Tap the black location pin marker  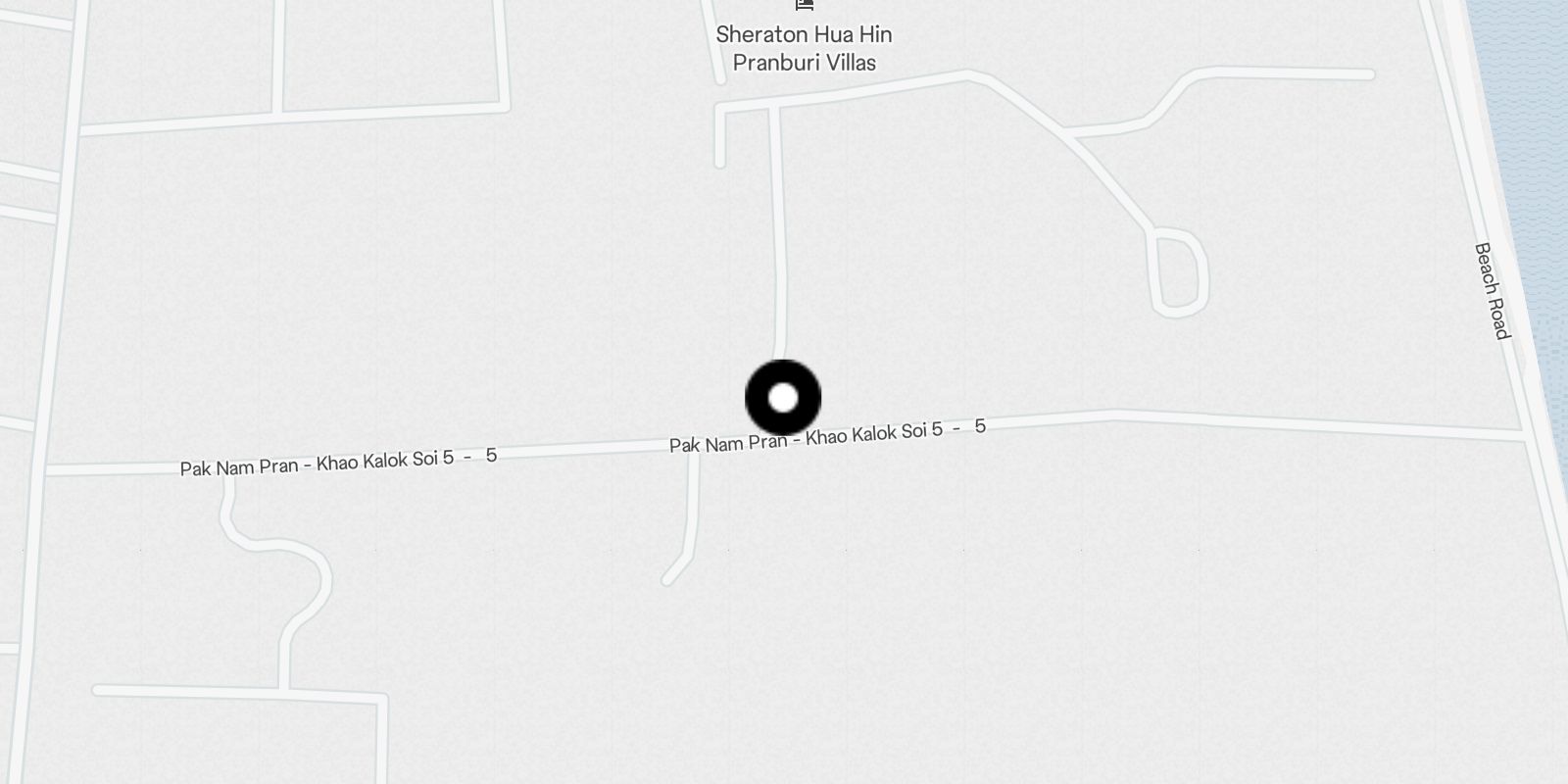click(x=783, y=398)
